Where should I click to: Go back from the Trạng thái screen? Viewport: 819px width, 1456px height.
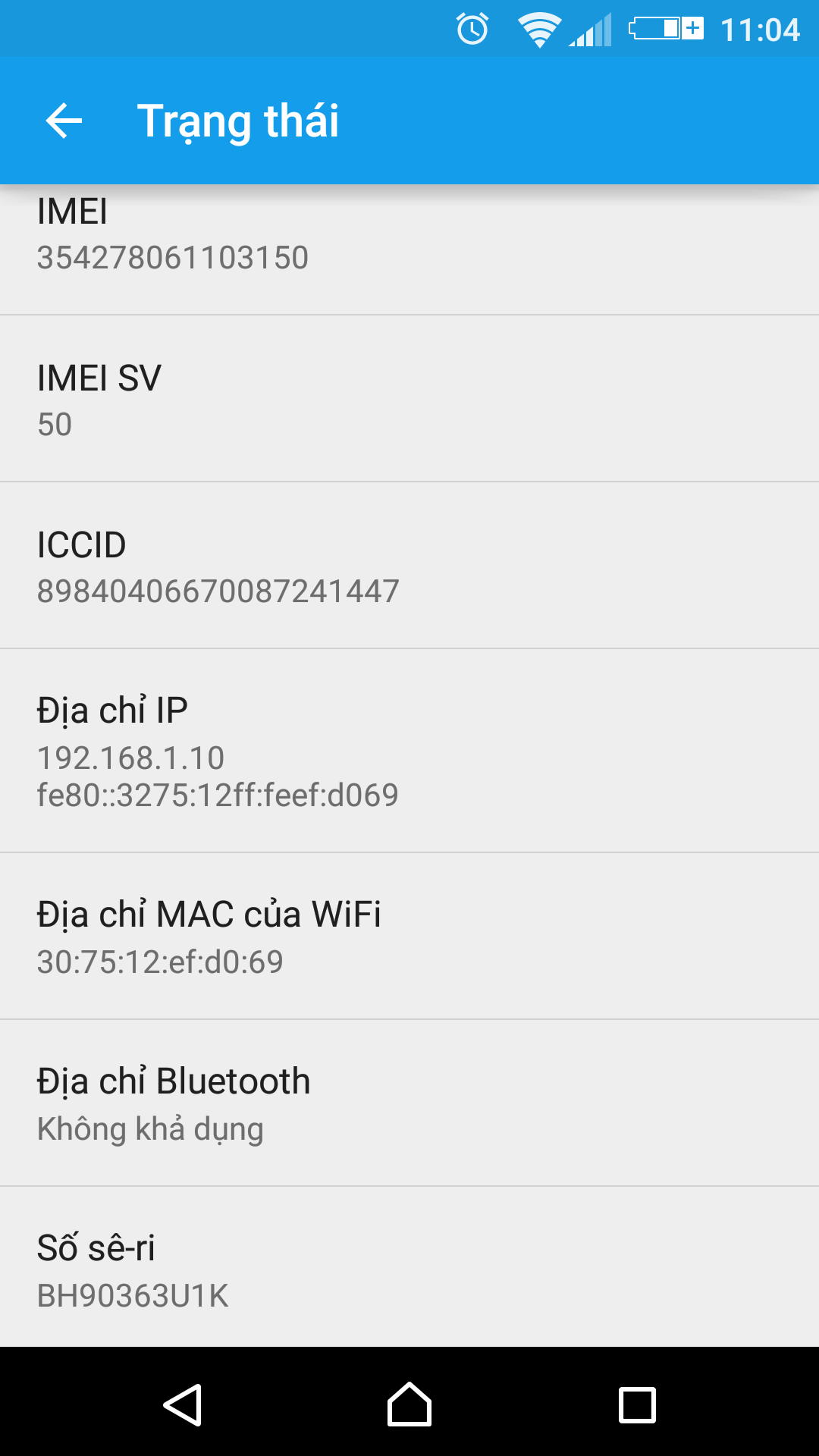click(64, 121)
